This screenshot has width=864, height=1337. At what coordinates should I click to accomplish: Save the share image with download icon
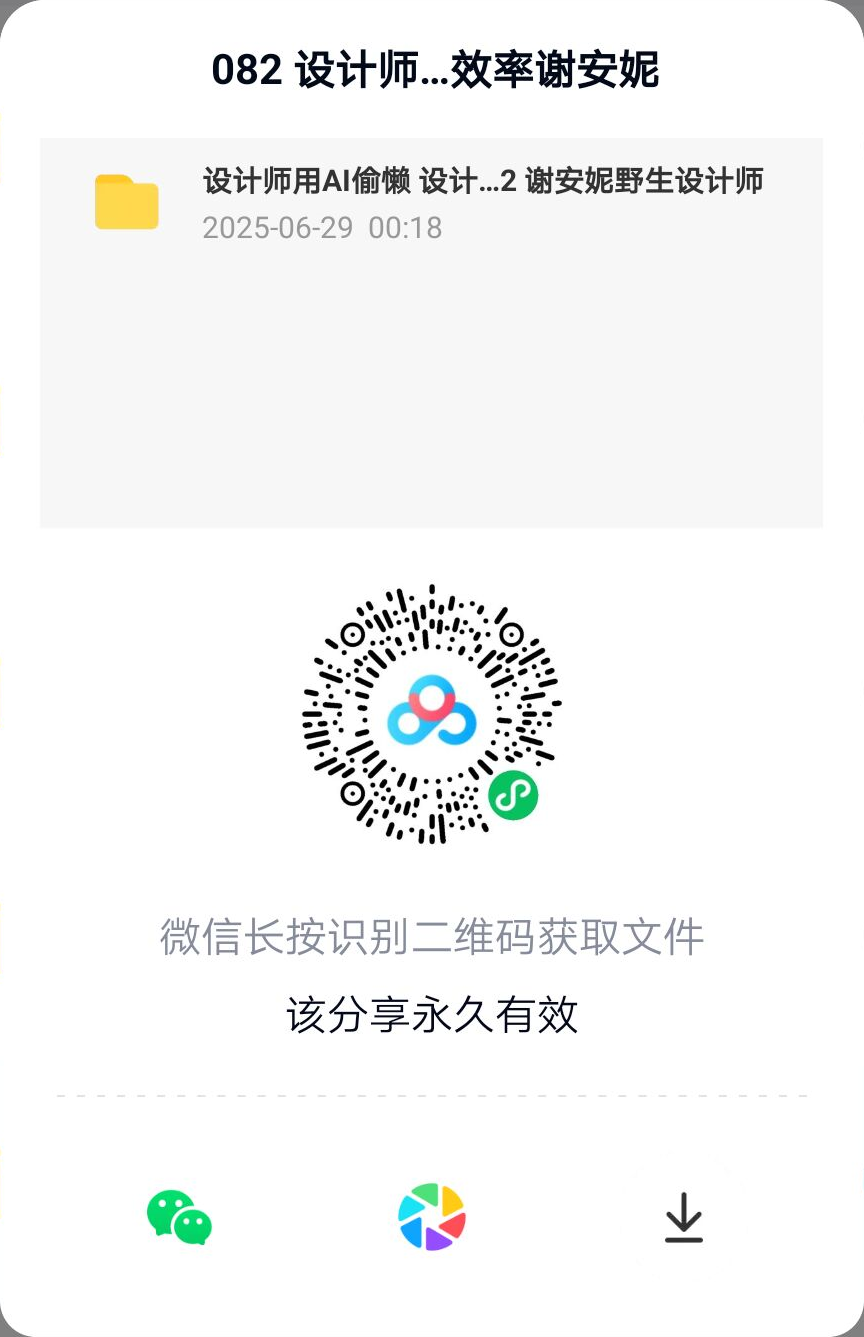point(684,1217)
